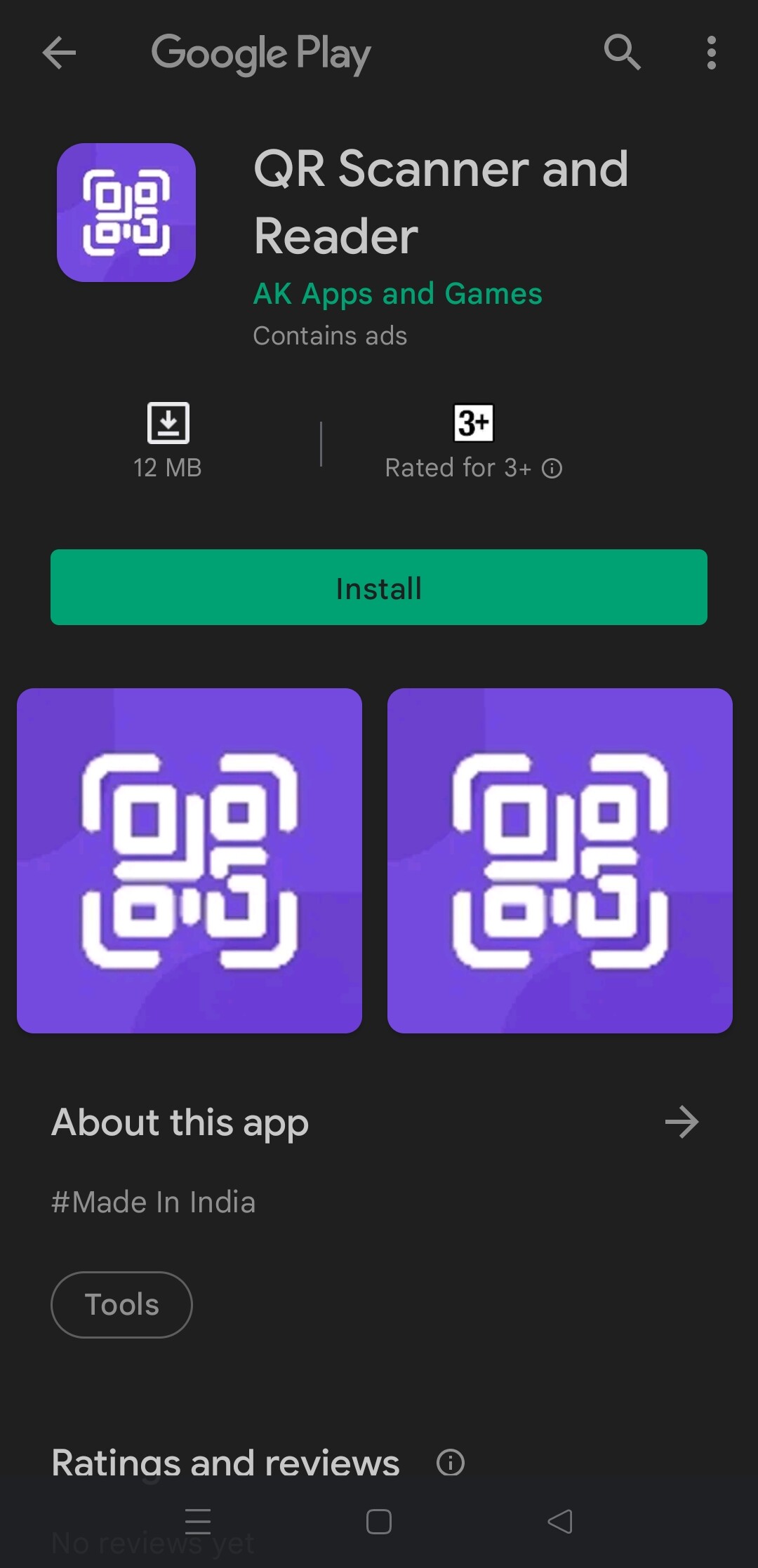Screen dimensions: 758x1568
Task: Open recent apps from navigation bar
Action: point(198,1522)
